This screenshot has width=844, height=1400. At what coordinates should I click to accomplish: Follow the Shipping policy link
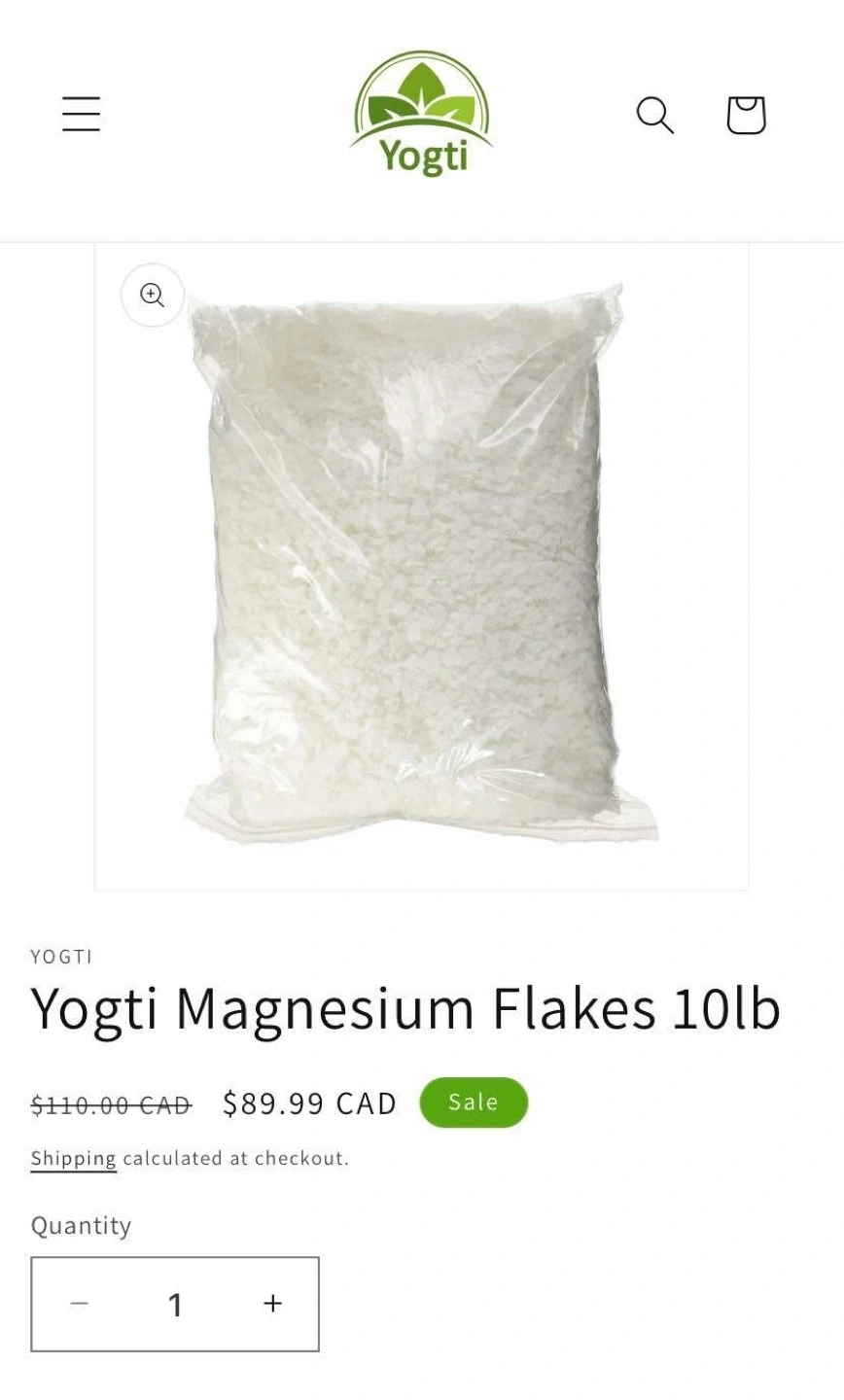pyautogui.click(x=73, y=1158)
